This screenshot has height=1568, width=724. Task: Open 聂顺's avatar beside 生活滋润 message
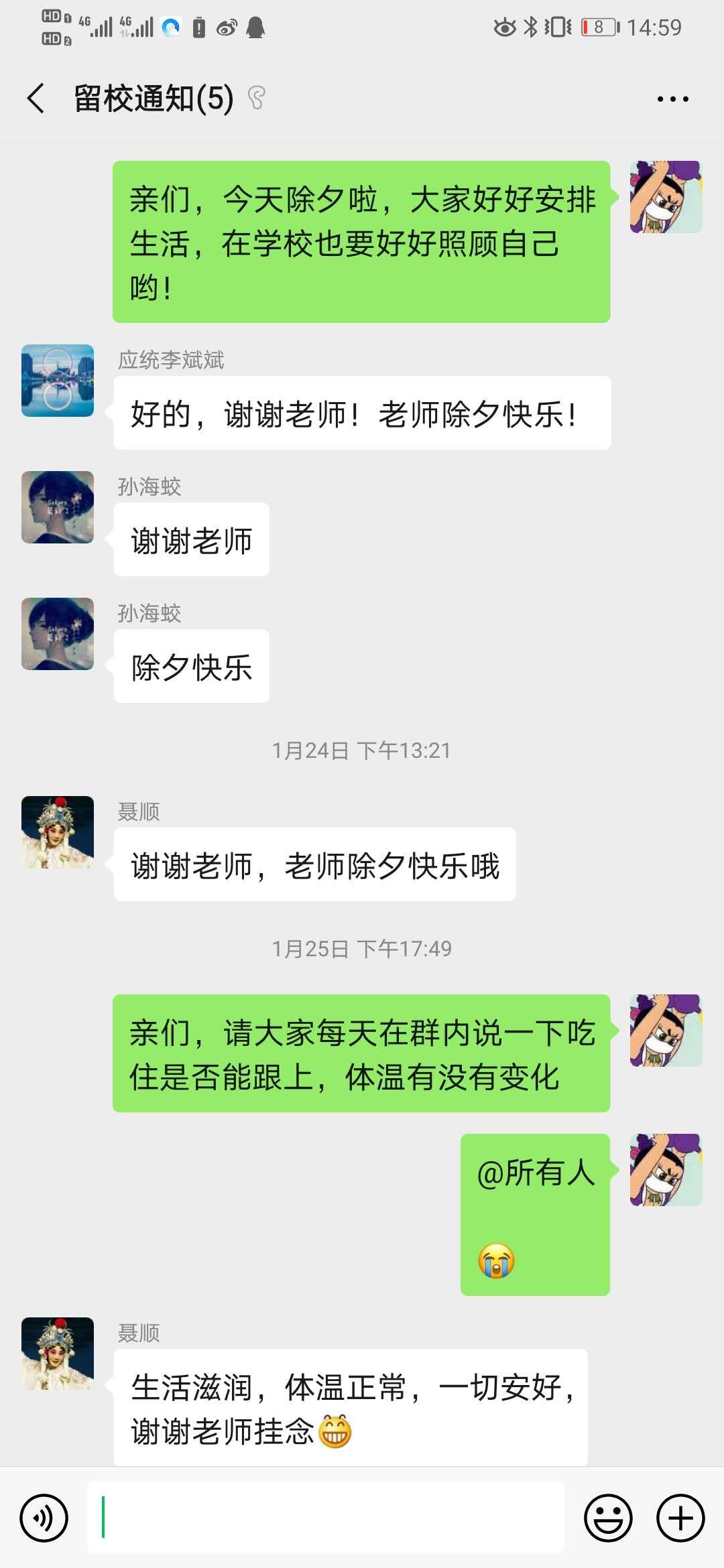point(58,1354)
